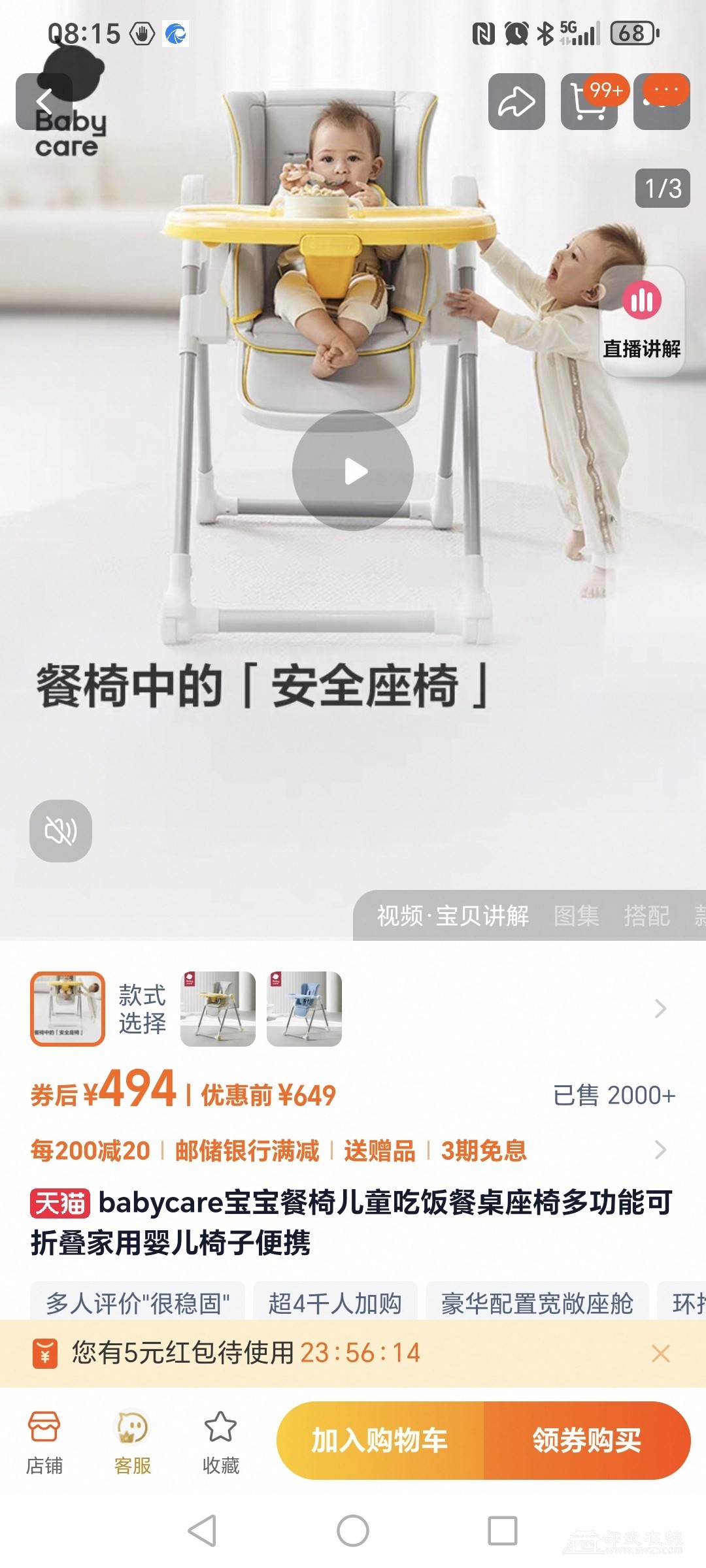
Task: Visit the 店铺 store page
Action: point(44,1443)
